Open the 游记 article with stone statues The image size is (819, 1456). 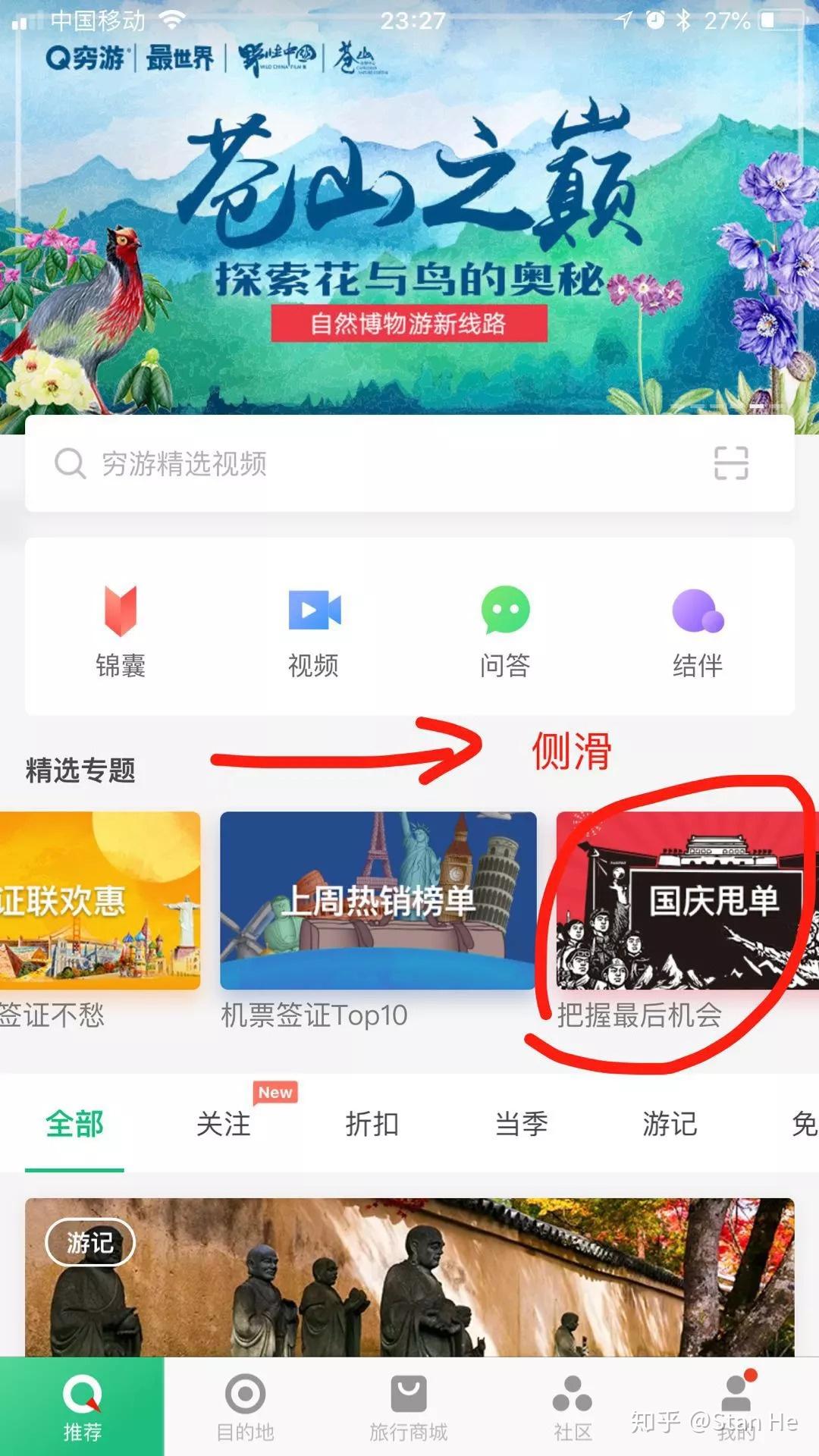click(409, 1282)
